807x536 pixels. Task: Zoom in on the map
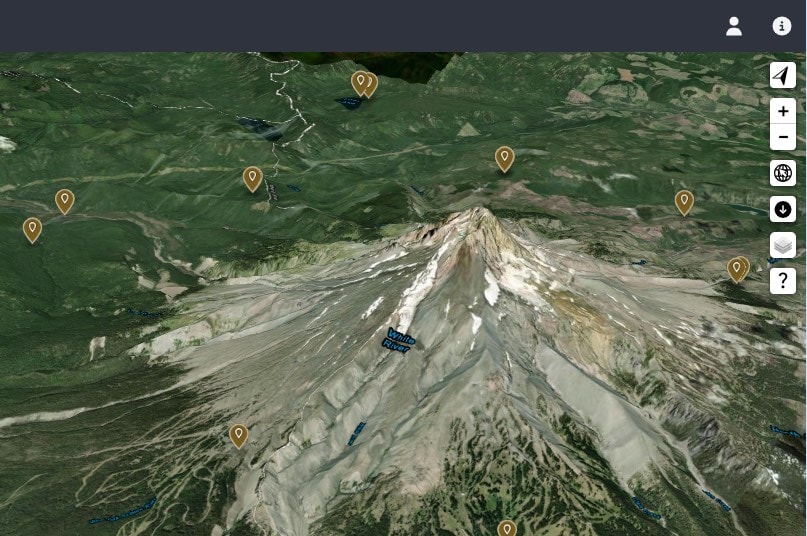pos(783,112)
